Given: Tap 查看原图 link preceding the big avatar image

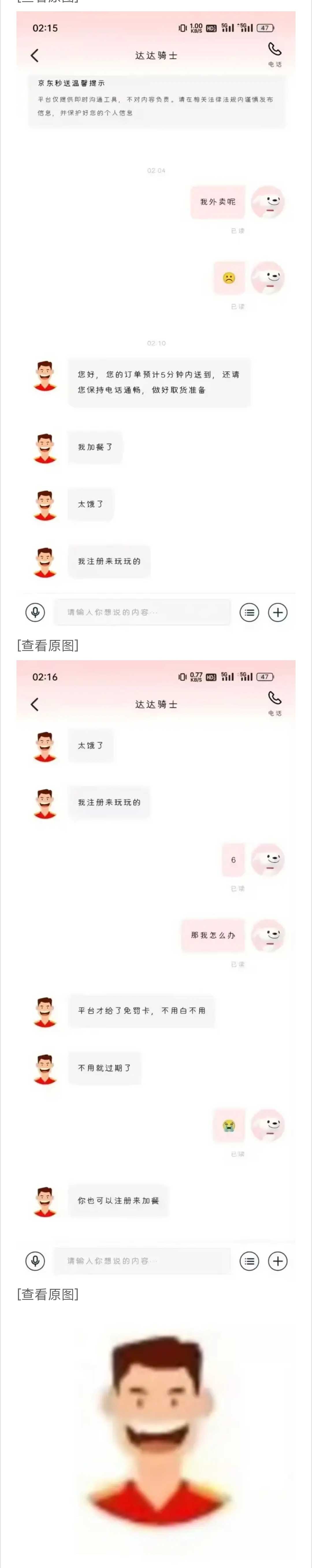Looking at the screenshot, I should 48,1295.
